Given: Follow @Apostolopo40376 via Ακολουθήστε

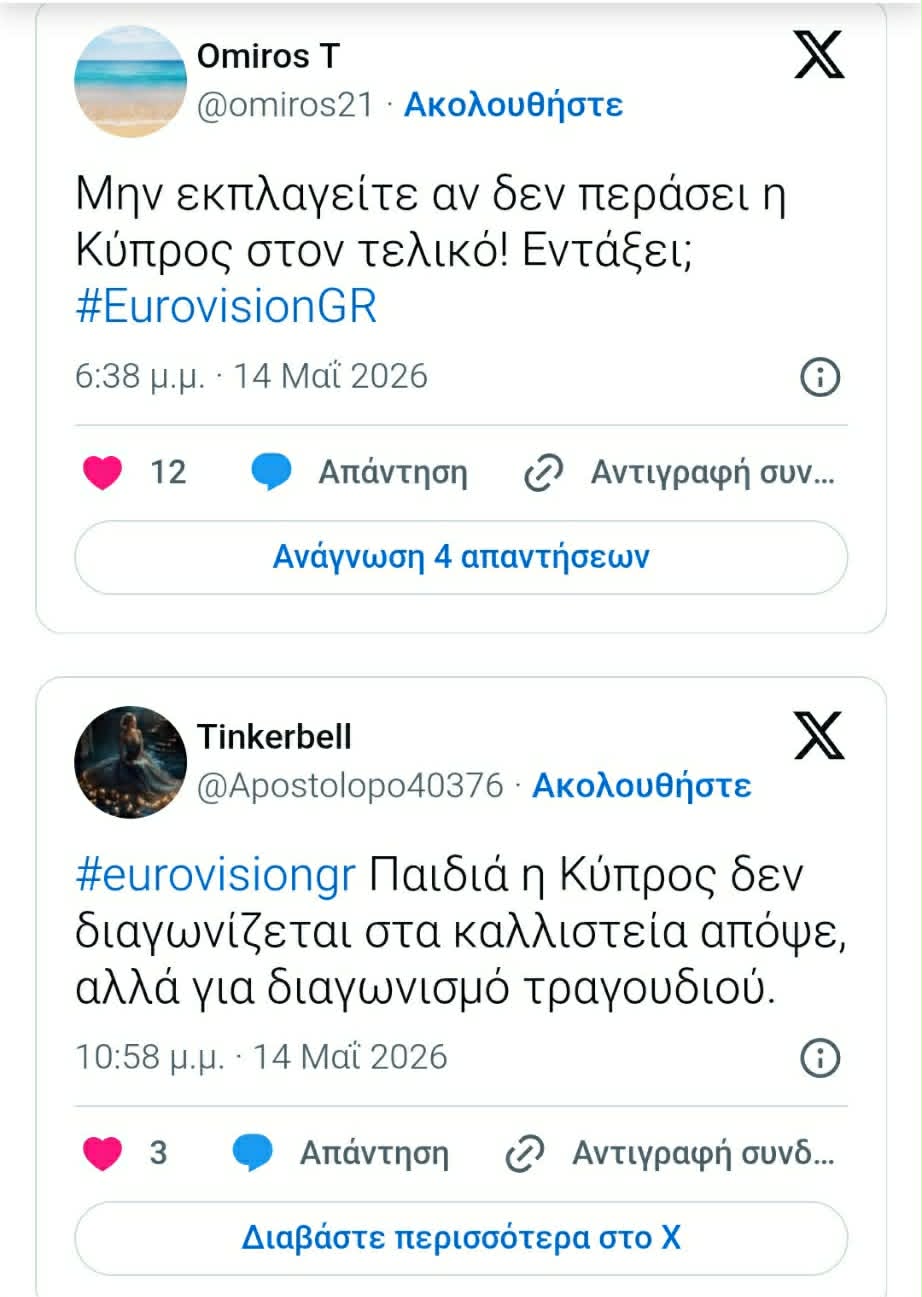Looking at the screenshot, I should click(641, 785).
